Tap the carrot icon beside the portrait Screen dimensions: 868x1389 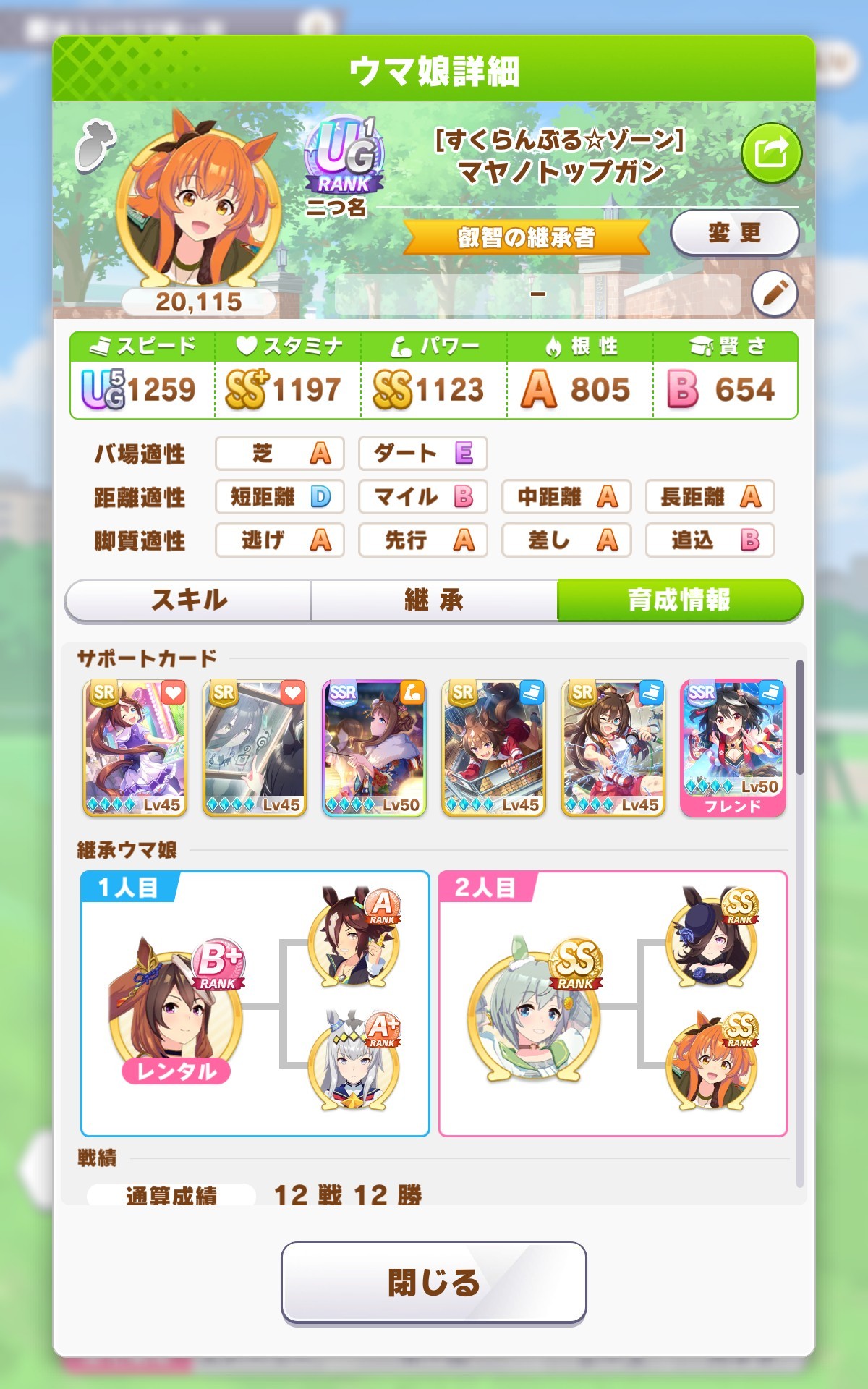click(95, 146)
